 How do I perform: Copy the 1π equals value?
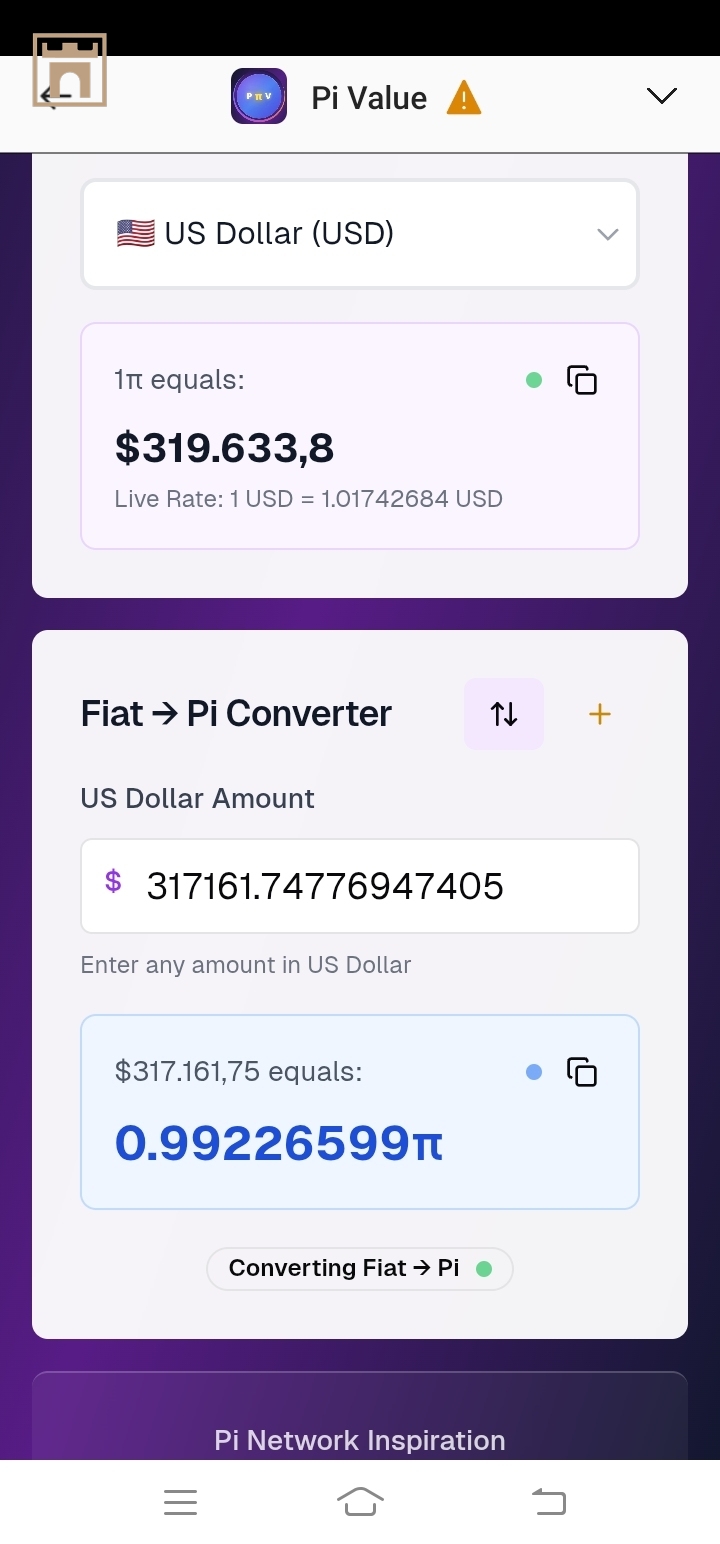[x=582, y=380]
